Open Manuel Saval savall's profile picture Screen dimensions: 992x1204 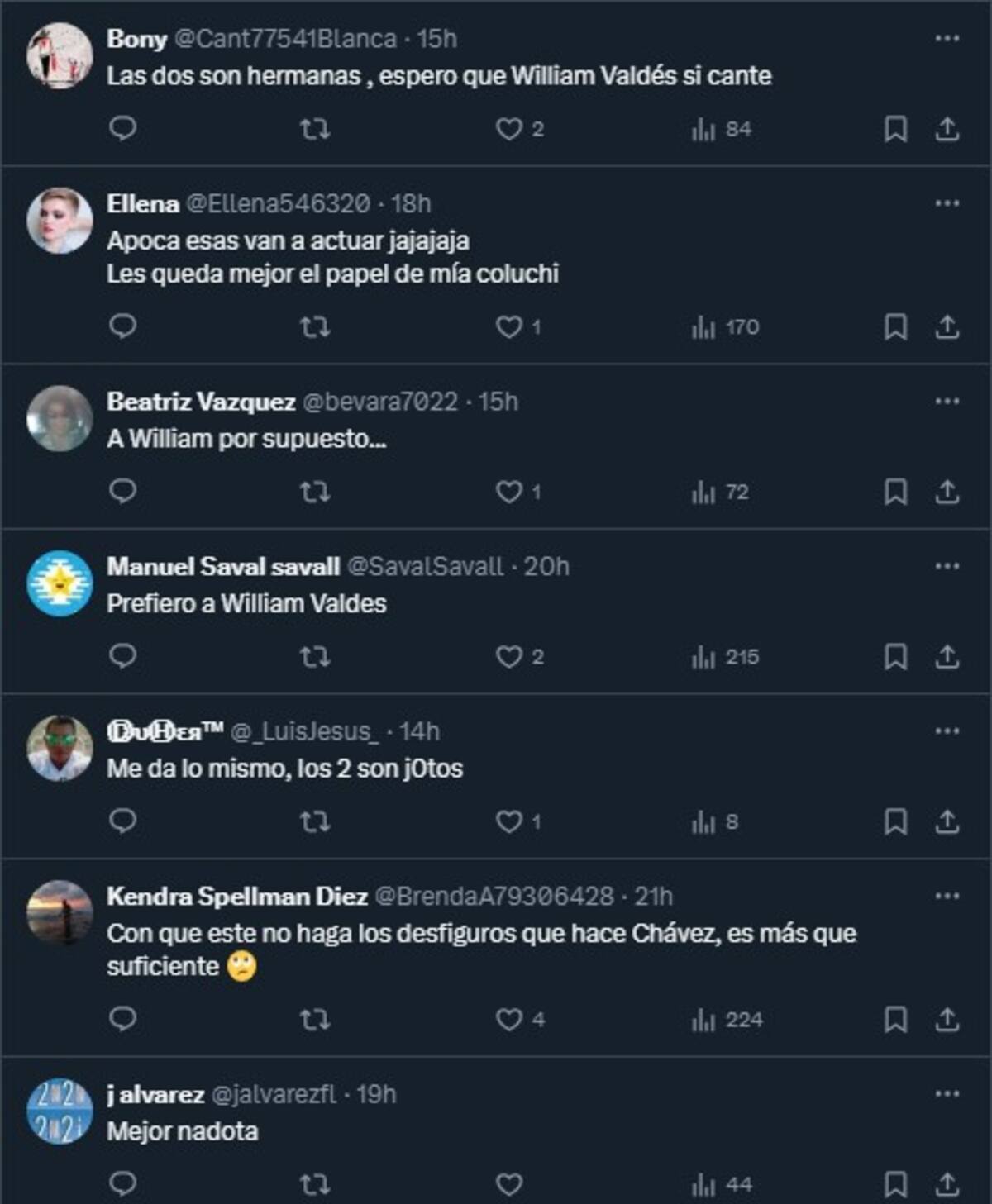[60, 583]
